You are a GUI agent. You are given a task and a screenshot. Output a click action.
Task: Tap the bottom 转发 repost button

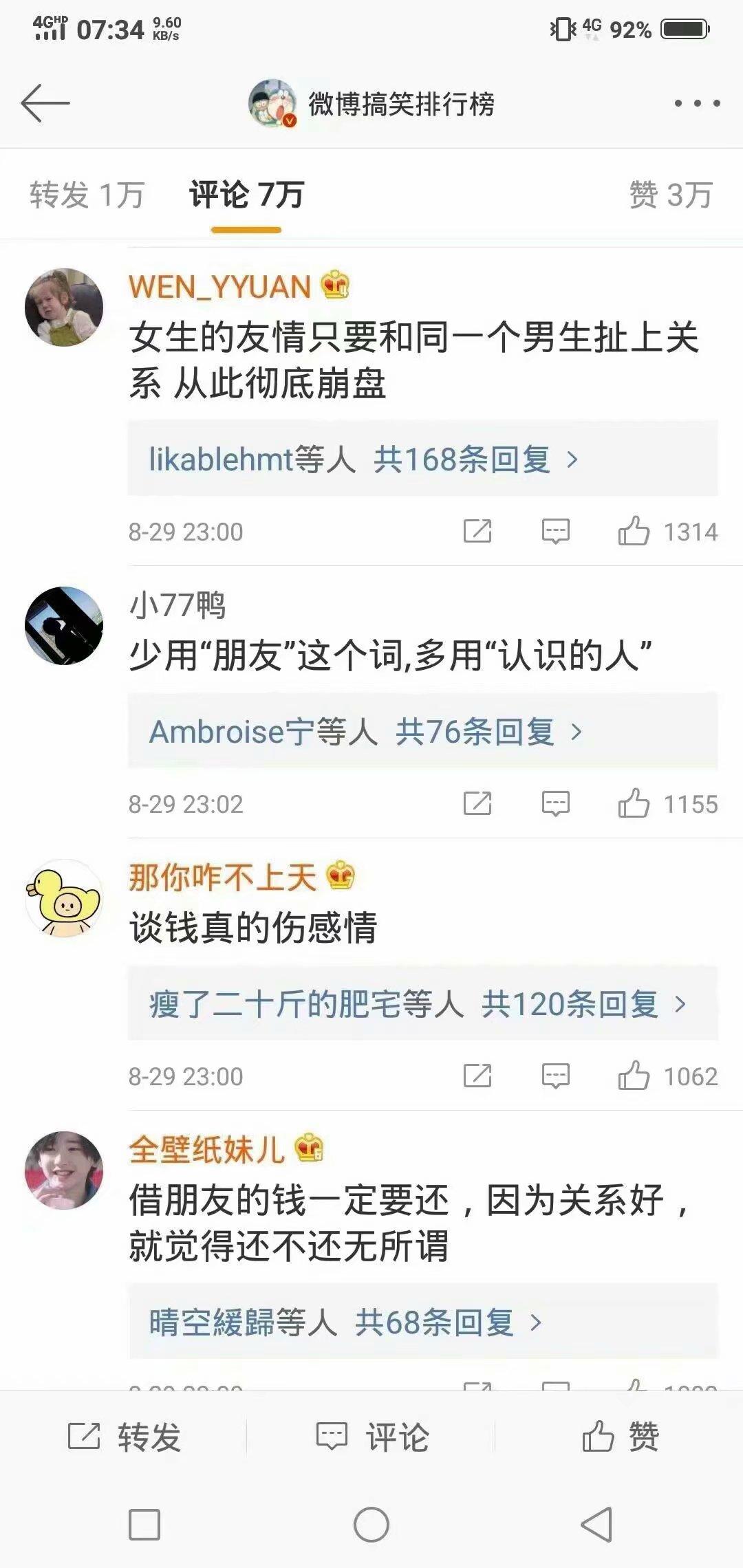coord(124,1437)
